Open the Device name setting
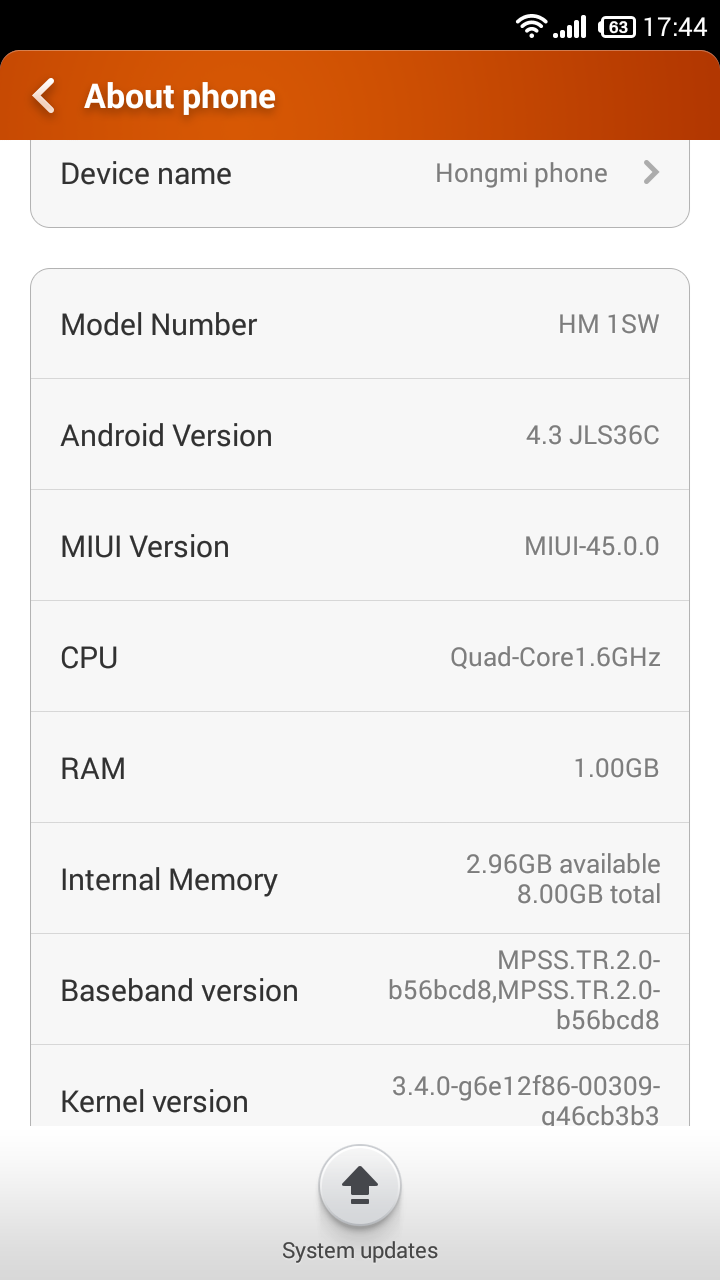Screen dimensions: 720x1280 (360, 180)
